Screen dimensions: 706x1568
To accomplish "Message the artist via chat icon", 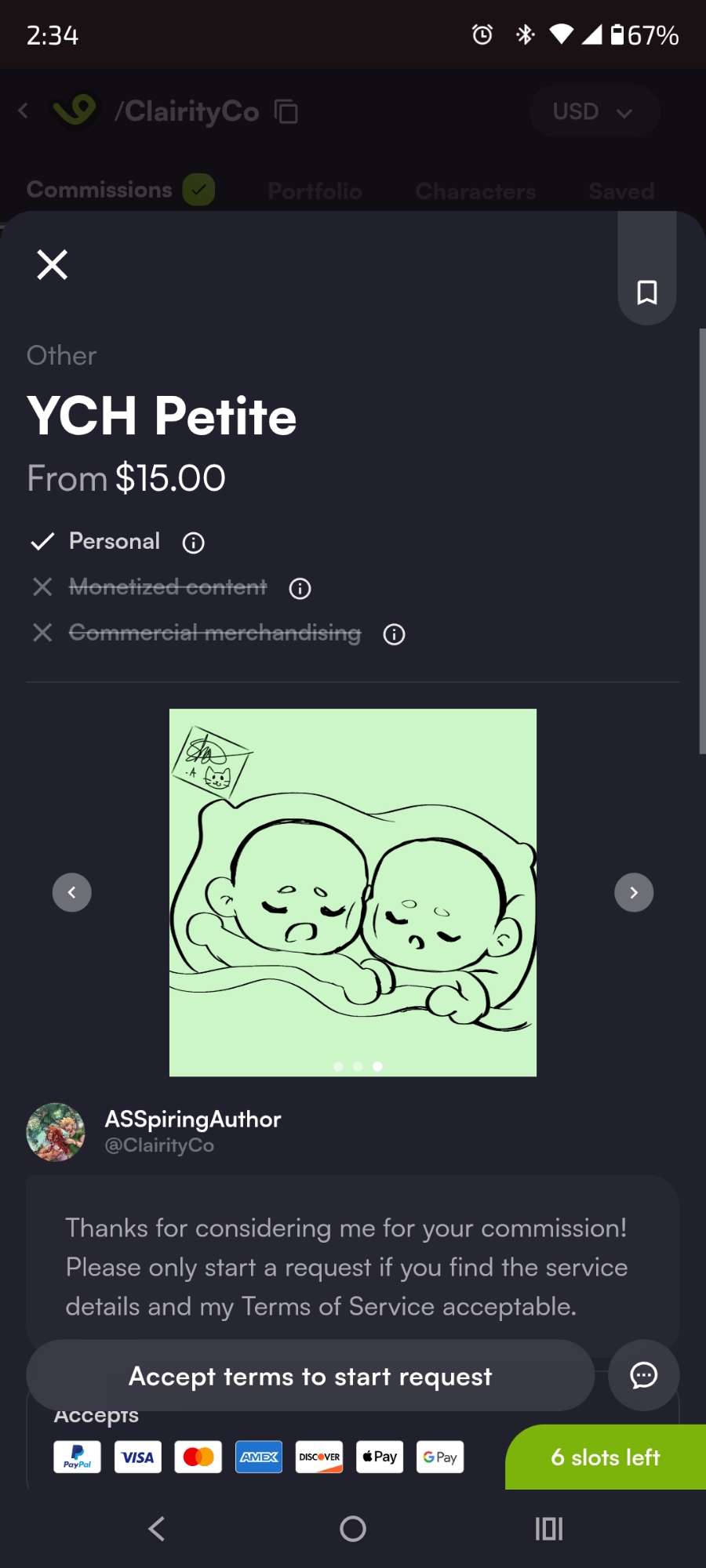I will point(643,1375).
